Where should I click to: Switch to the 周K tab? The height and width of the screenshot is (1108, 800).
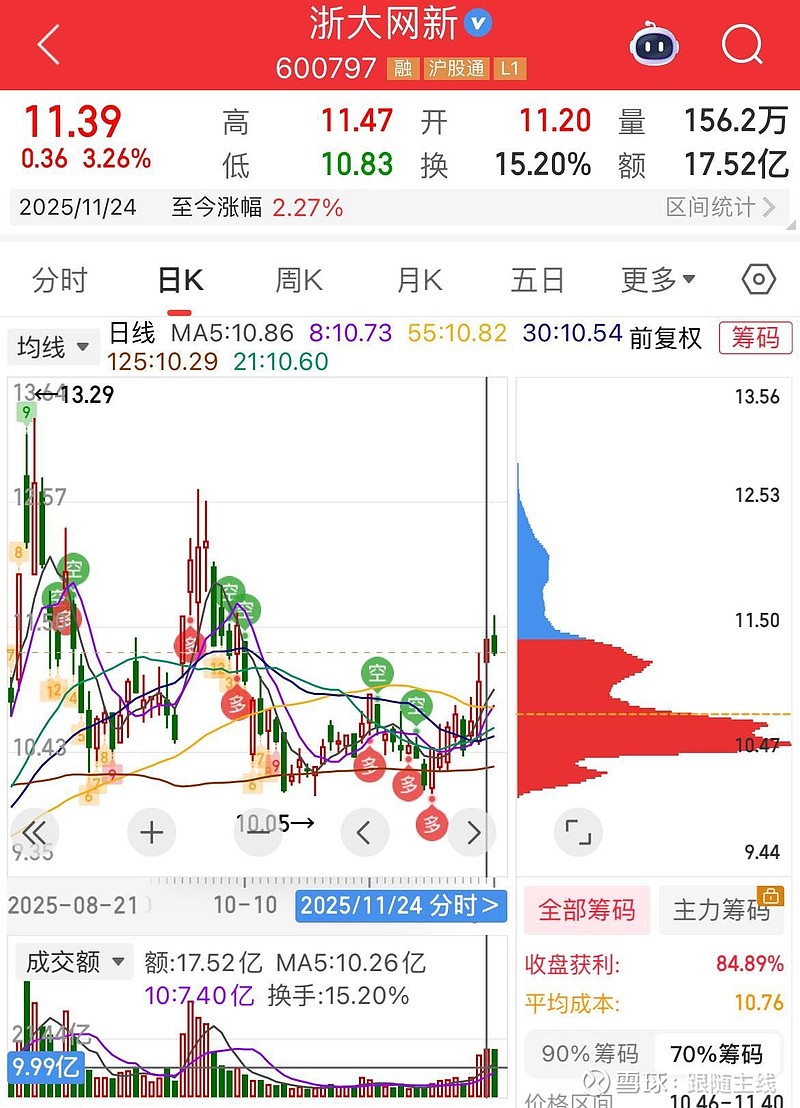pyautogui.click(x=296, y=280)
